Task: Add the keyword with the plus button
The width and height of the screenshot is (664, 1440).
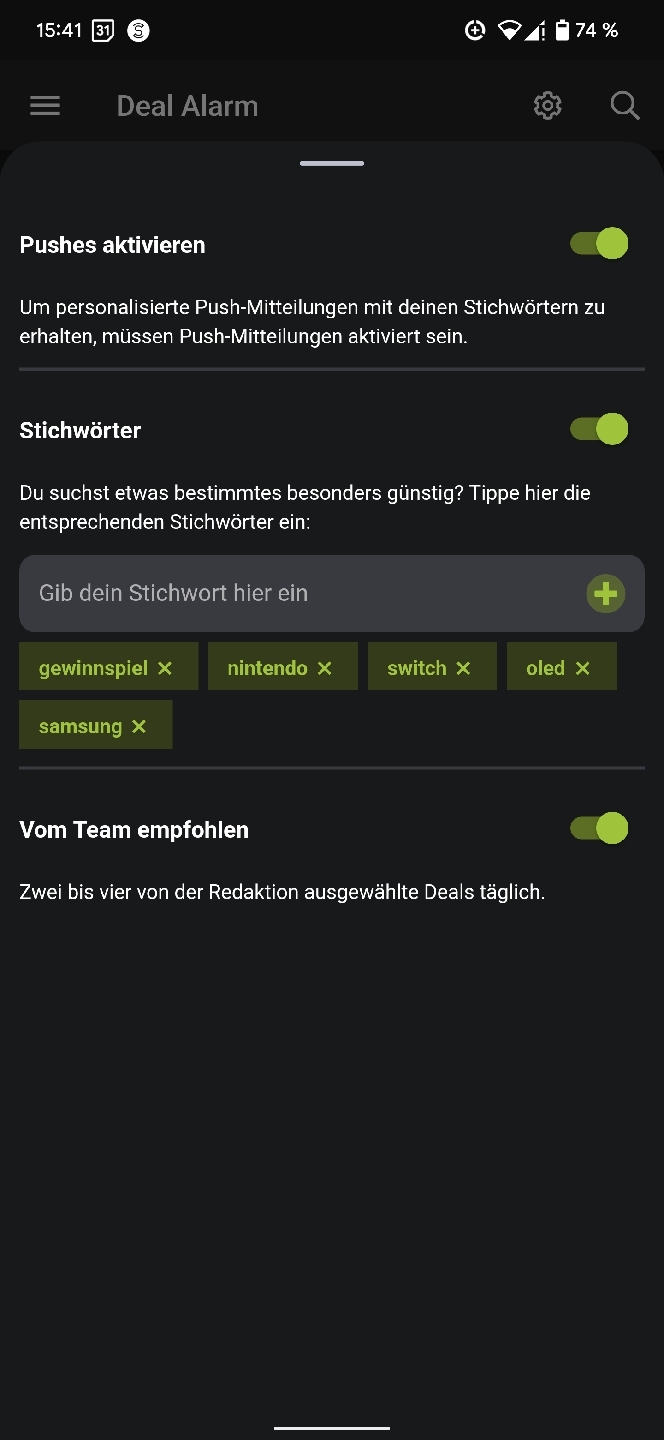Action: (x=605, y=593)
